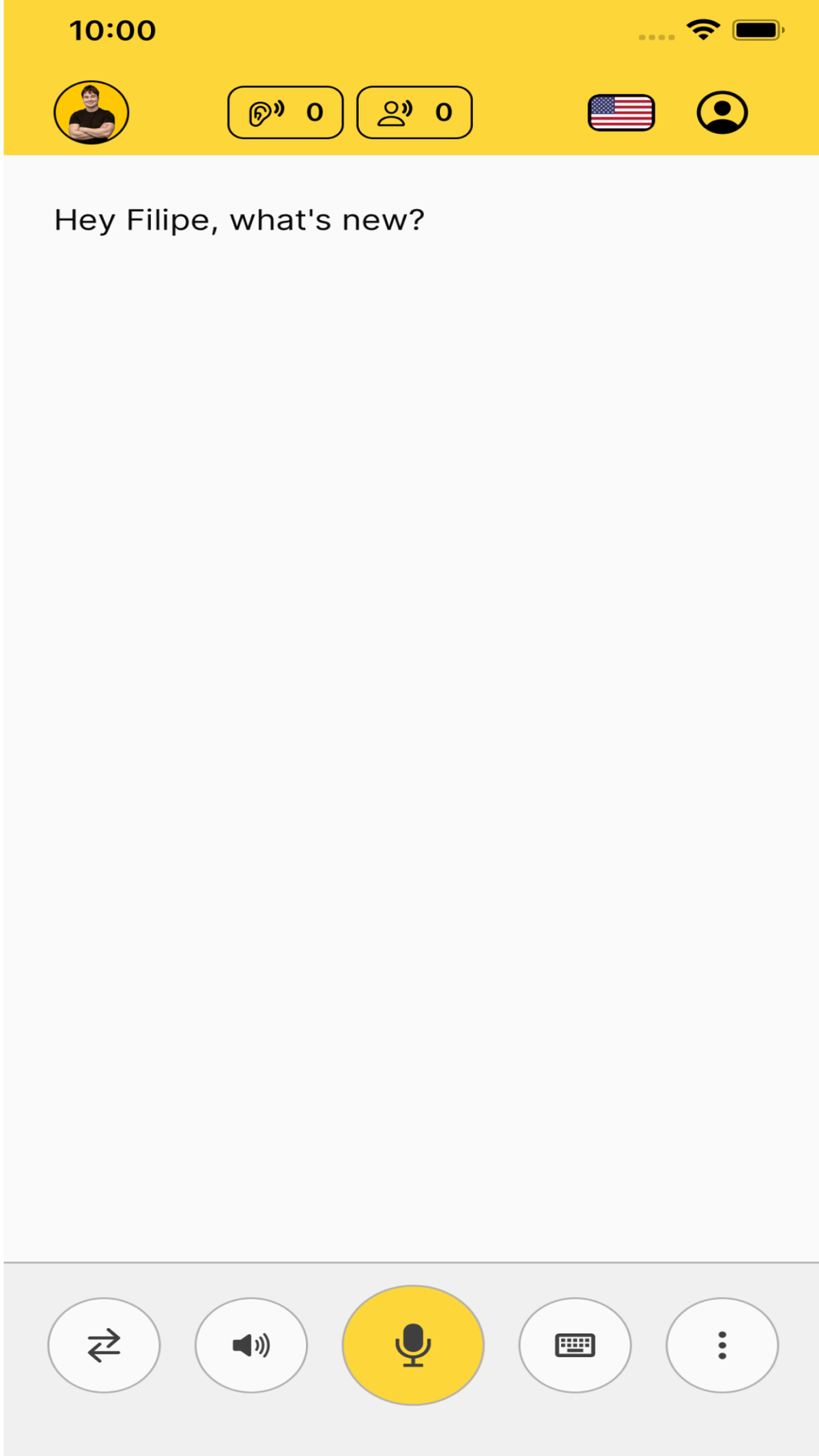Open Filipe's avatar photo
The height and width of the screenshot is (1456, 819).
click(92, 112)
